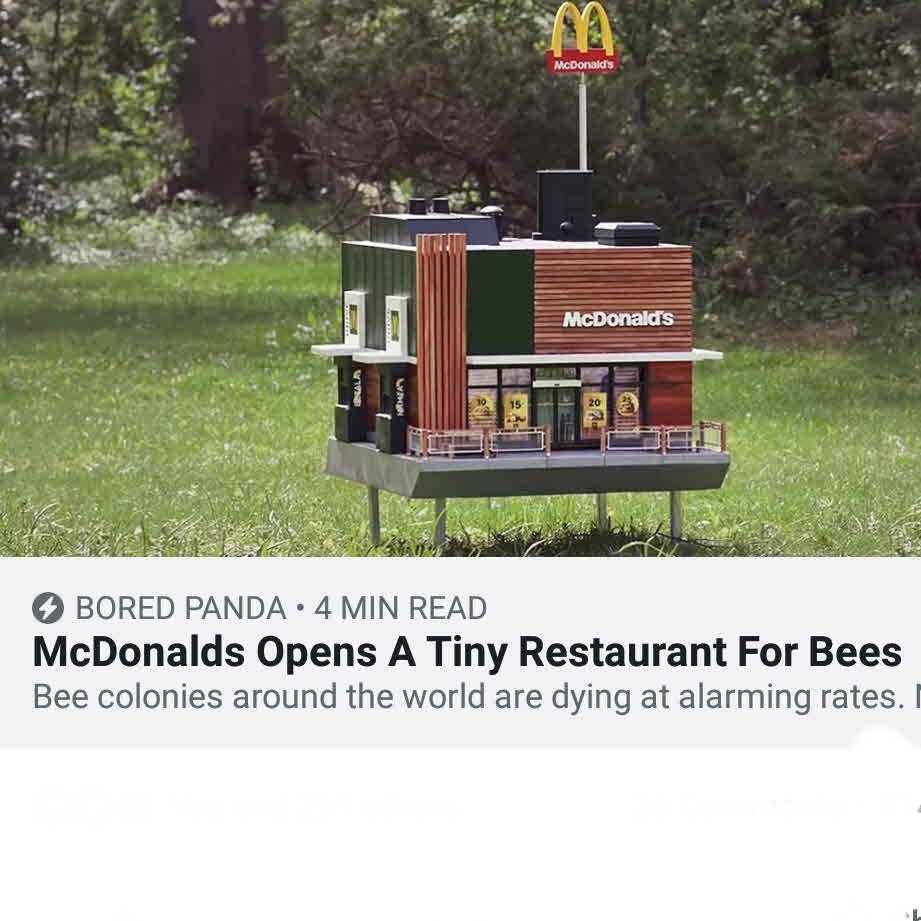Screen dimensions: 921x921
Task: Open the Bored Panda McDonalds bees article
Action: [x=466, y=652]
